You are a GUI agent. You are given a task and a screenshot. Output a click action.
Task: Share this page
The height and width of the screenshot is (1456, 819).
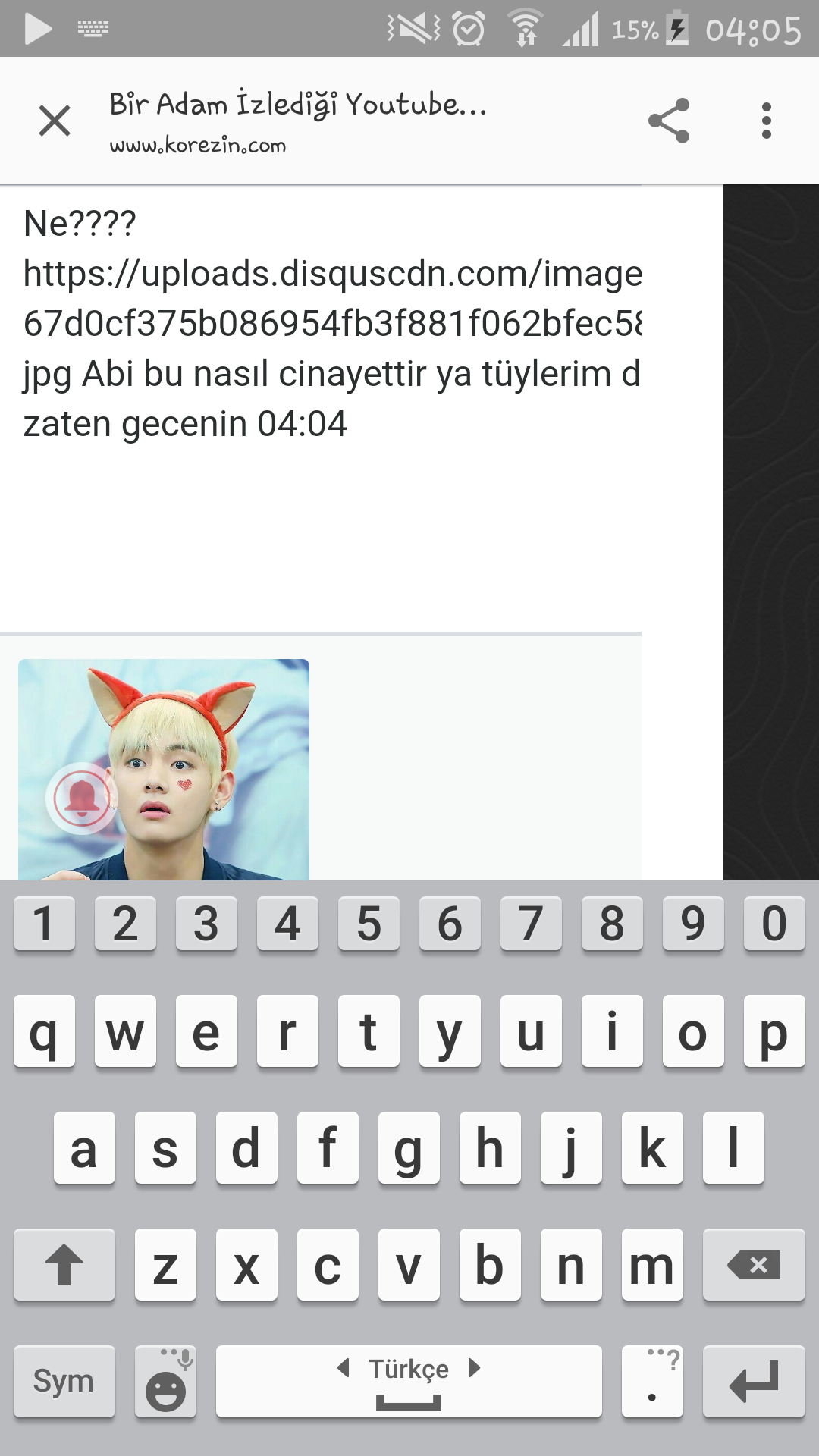click(669, 121)
